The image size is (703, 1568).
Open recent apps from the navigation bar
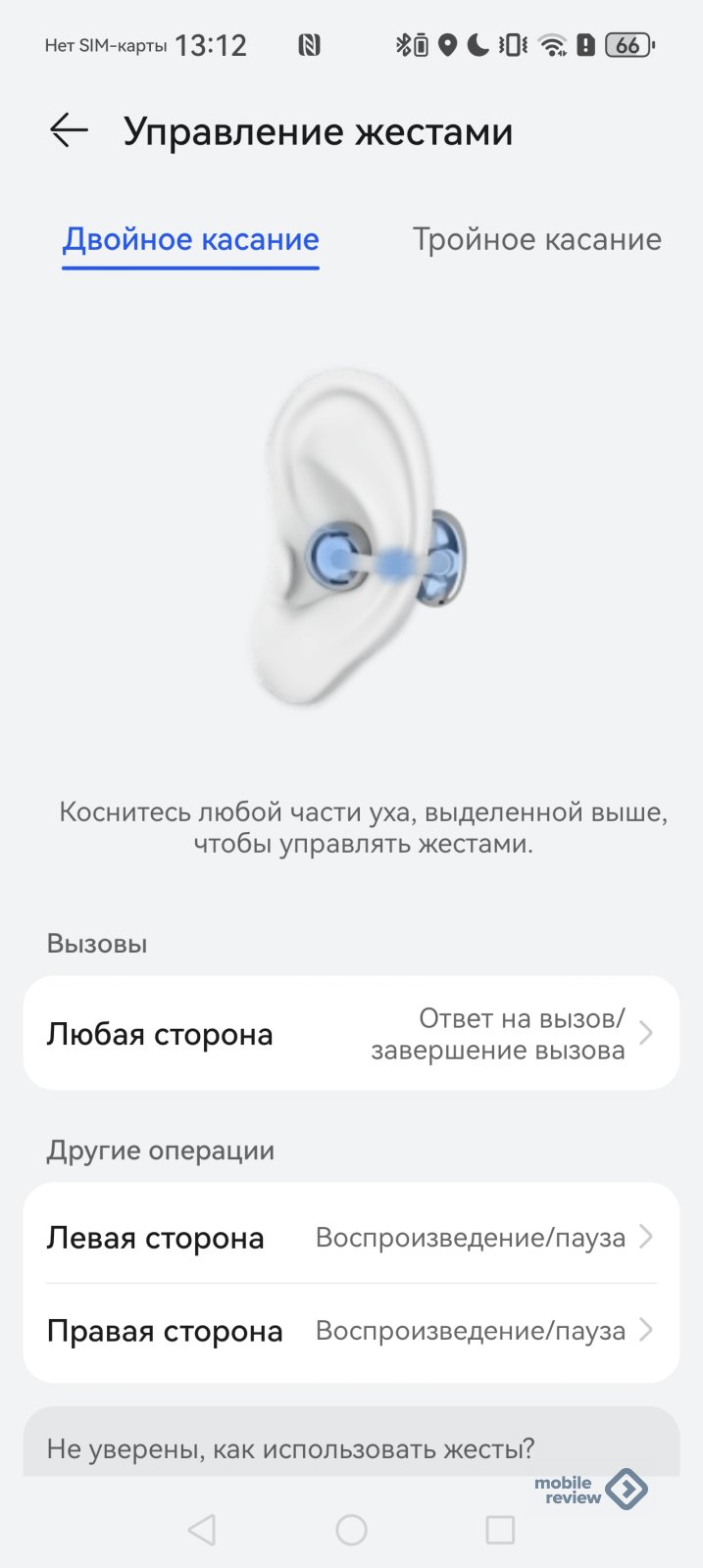[500, 1530]
